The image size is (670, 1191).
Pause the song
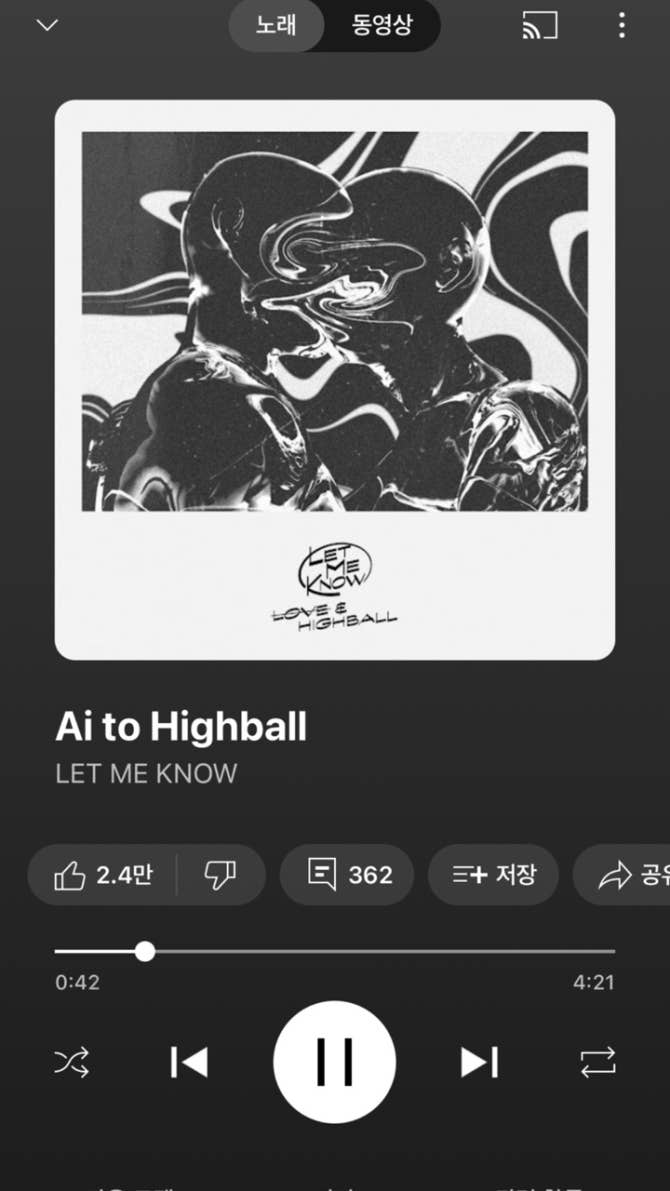pyautogui.click(x=335, y=1061)
